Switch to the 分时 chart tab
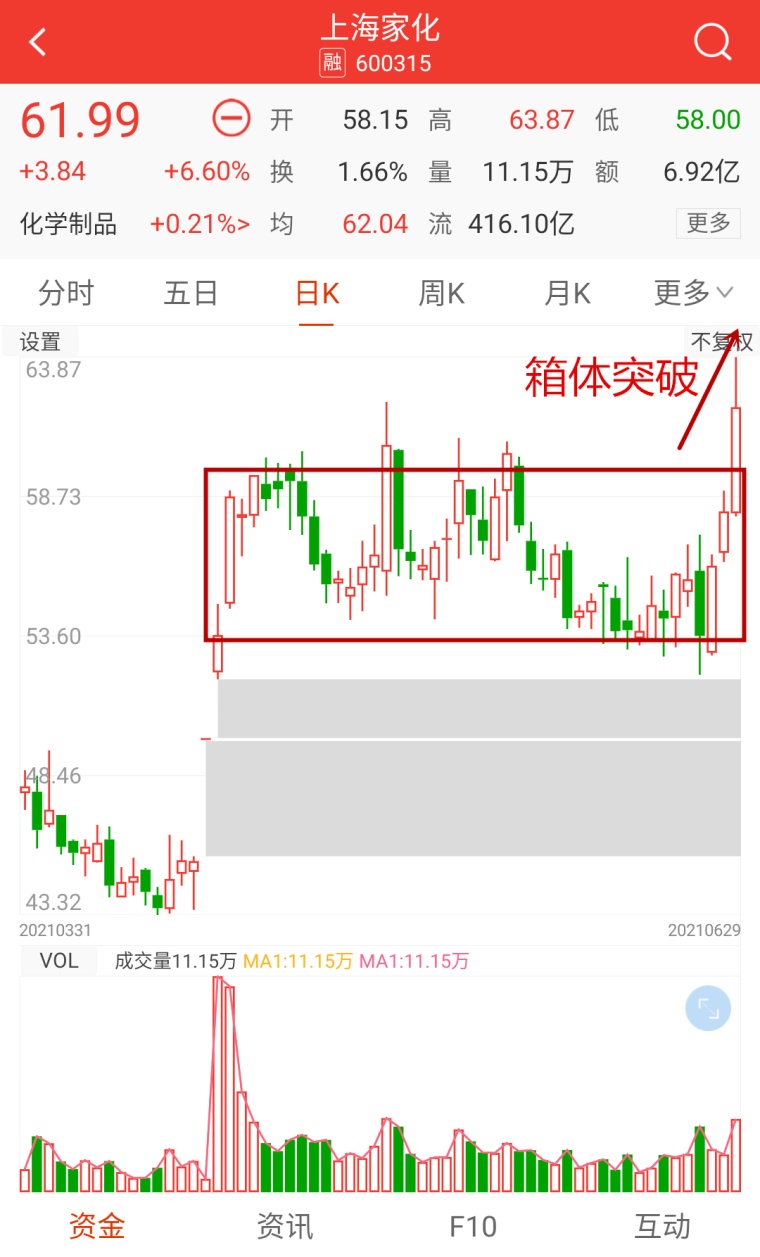 coord(66,293)
